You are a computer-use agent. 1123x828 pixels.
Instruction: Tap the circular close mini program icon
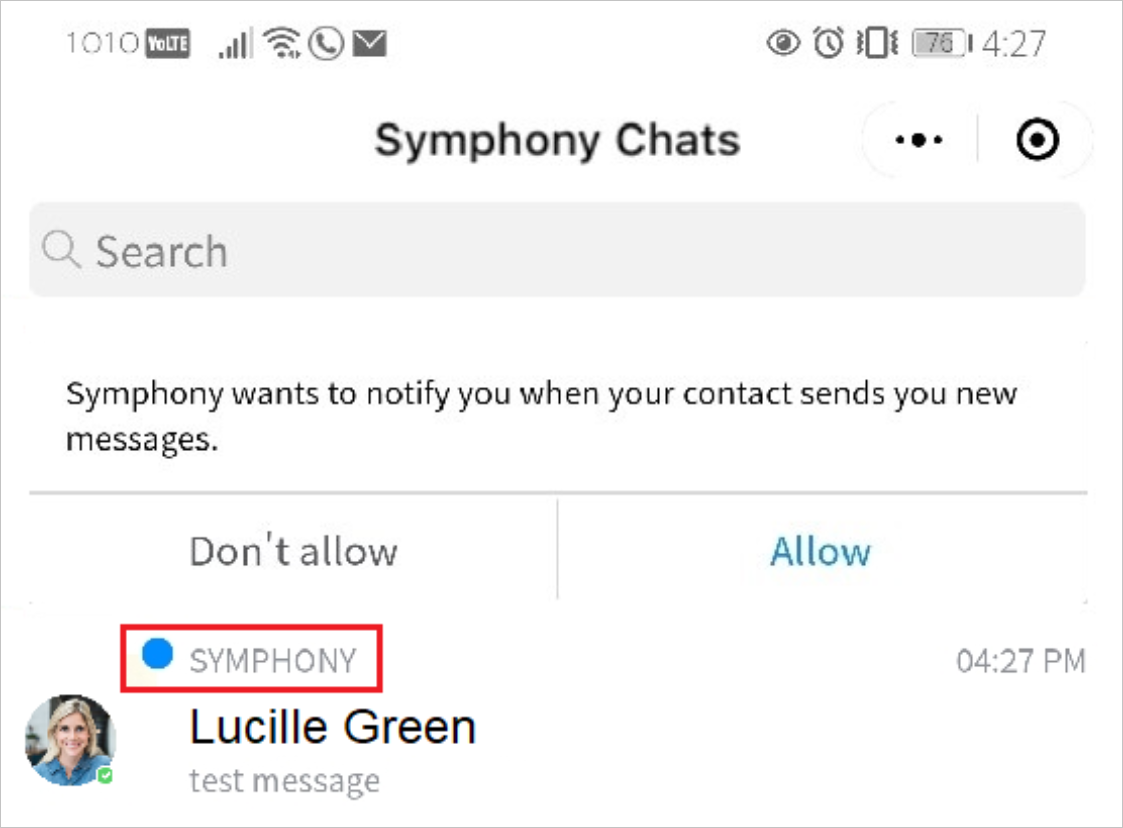click(1037, 141)
